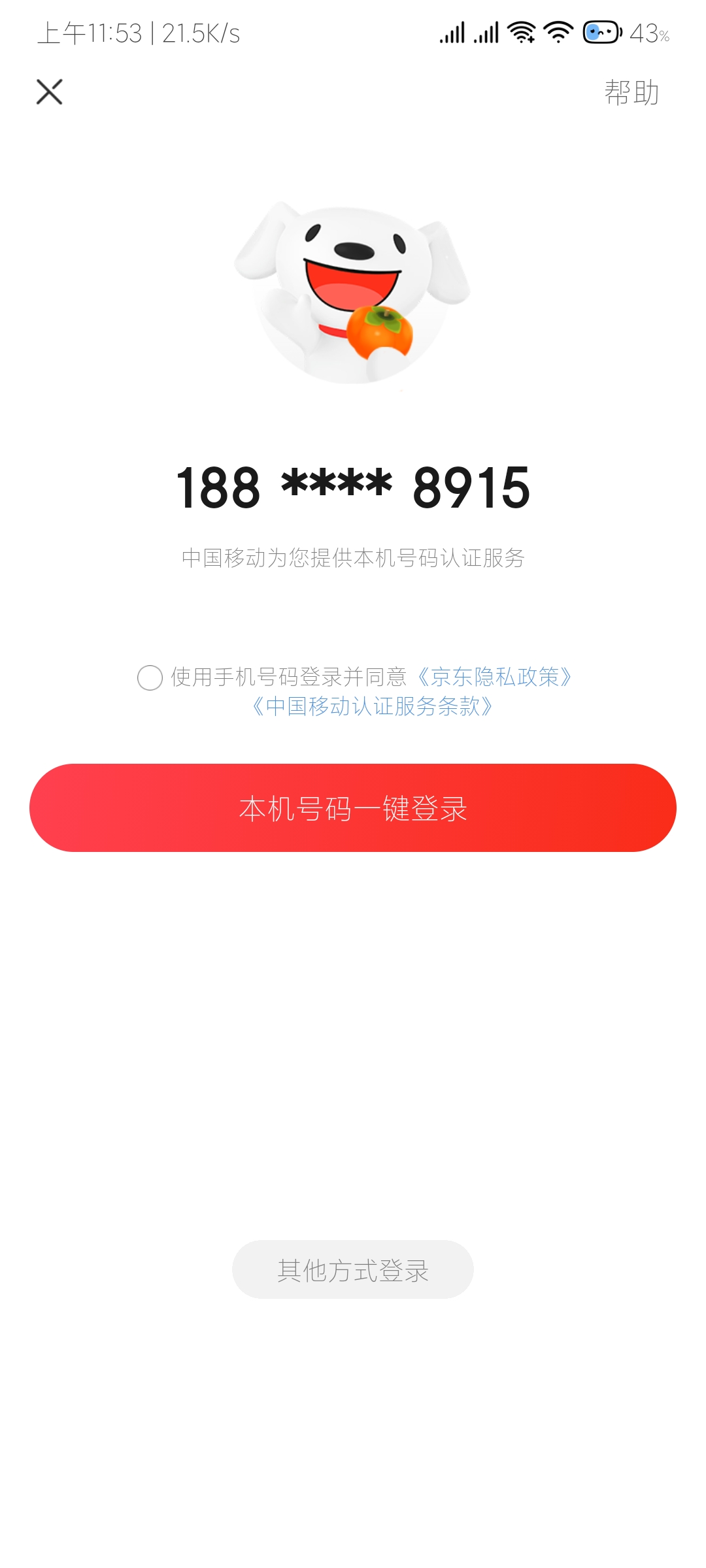Tick the agreement checkbox circle
Viewport: 706px width, 1568px height.
(x=150, y=678)
